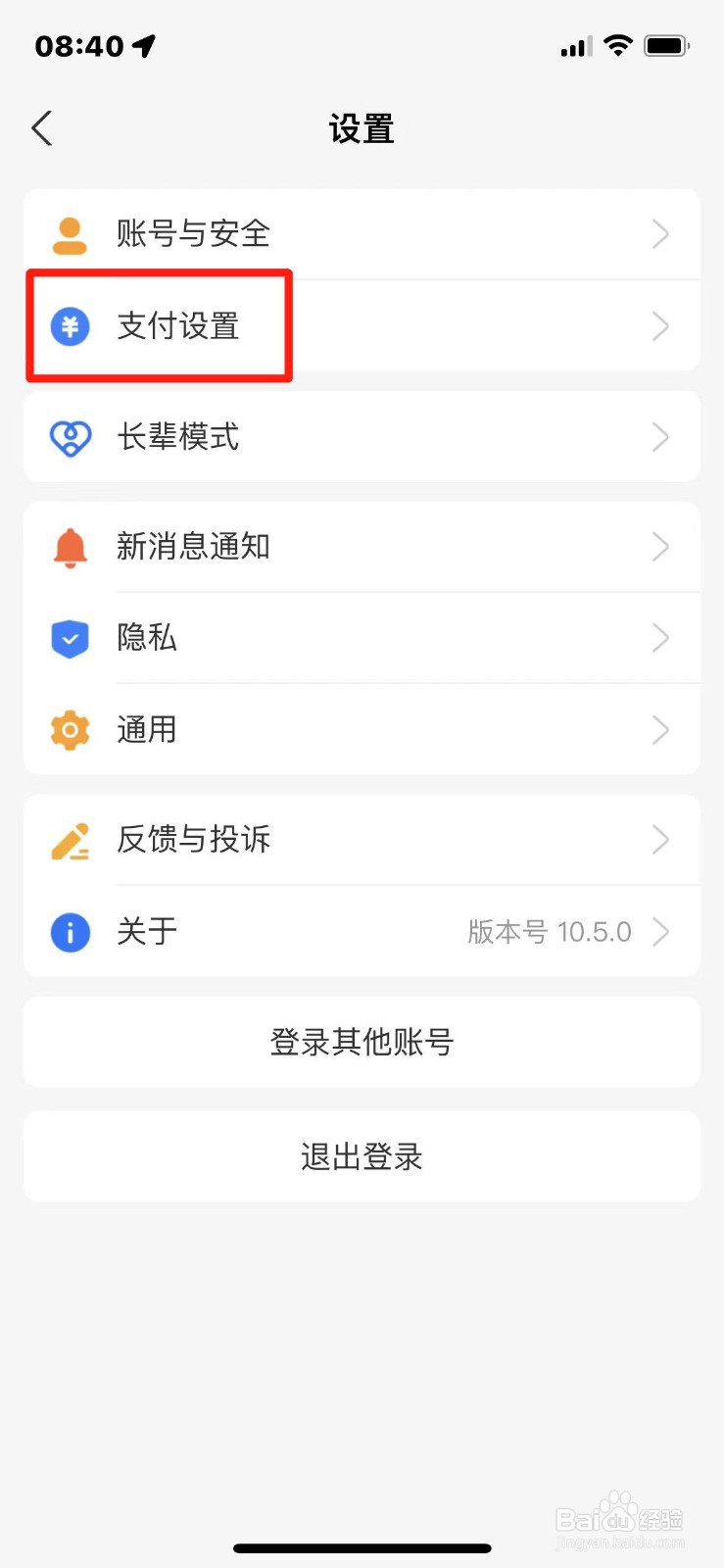
Task: Open 账号与安全 settings
Action: pos(362,234)
